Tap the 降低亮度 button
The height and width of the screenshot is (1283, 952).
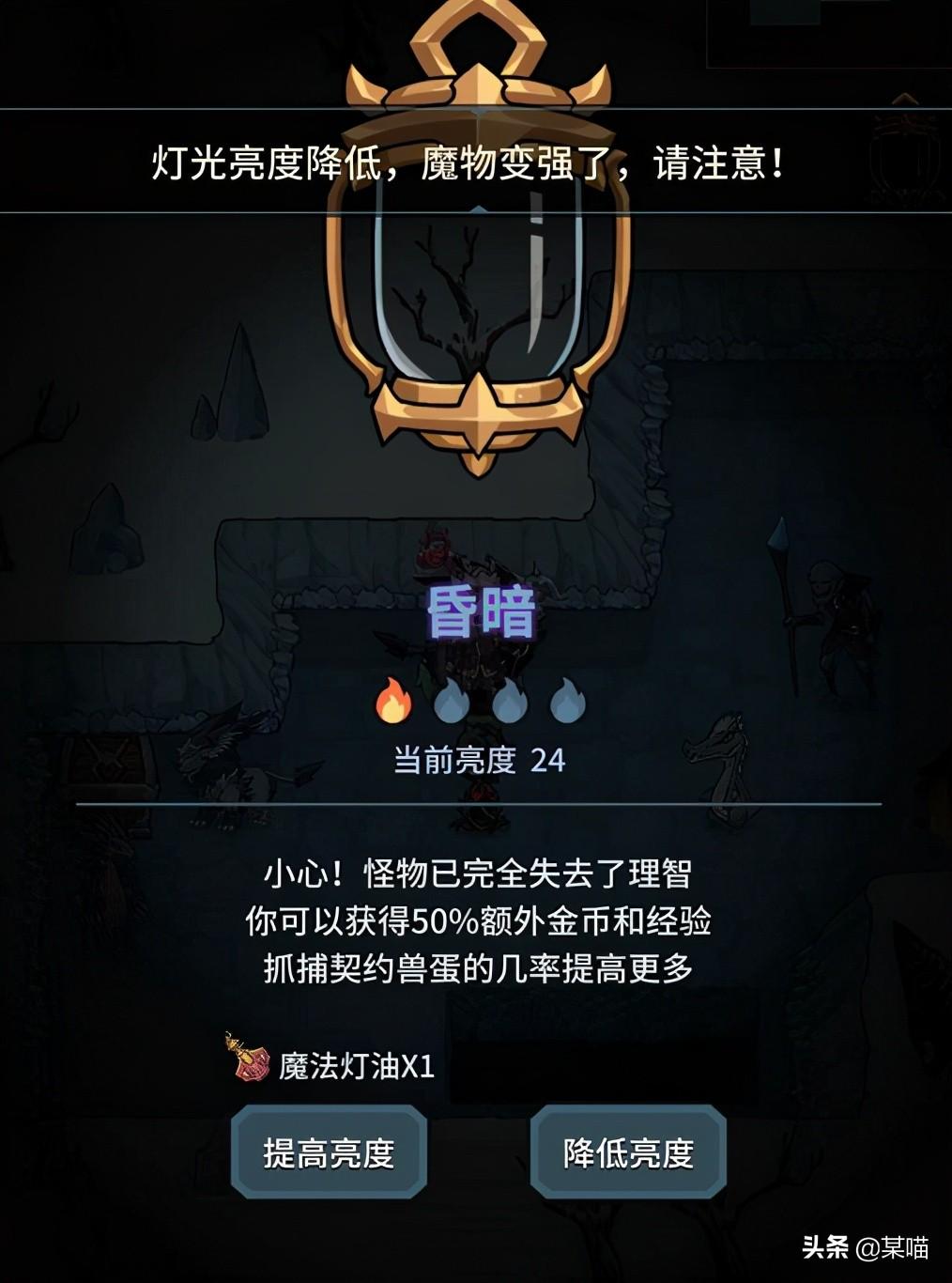pos(628,1152)
